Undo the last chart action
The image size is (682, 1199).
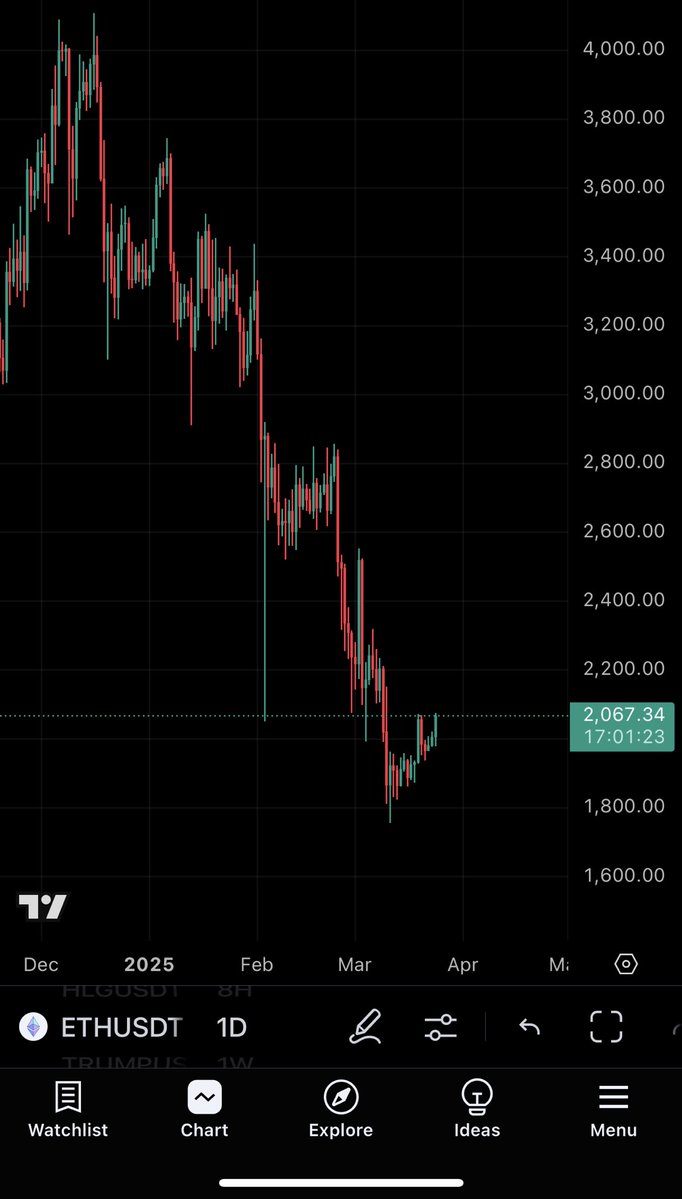tap(529, 1027)
